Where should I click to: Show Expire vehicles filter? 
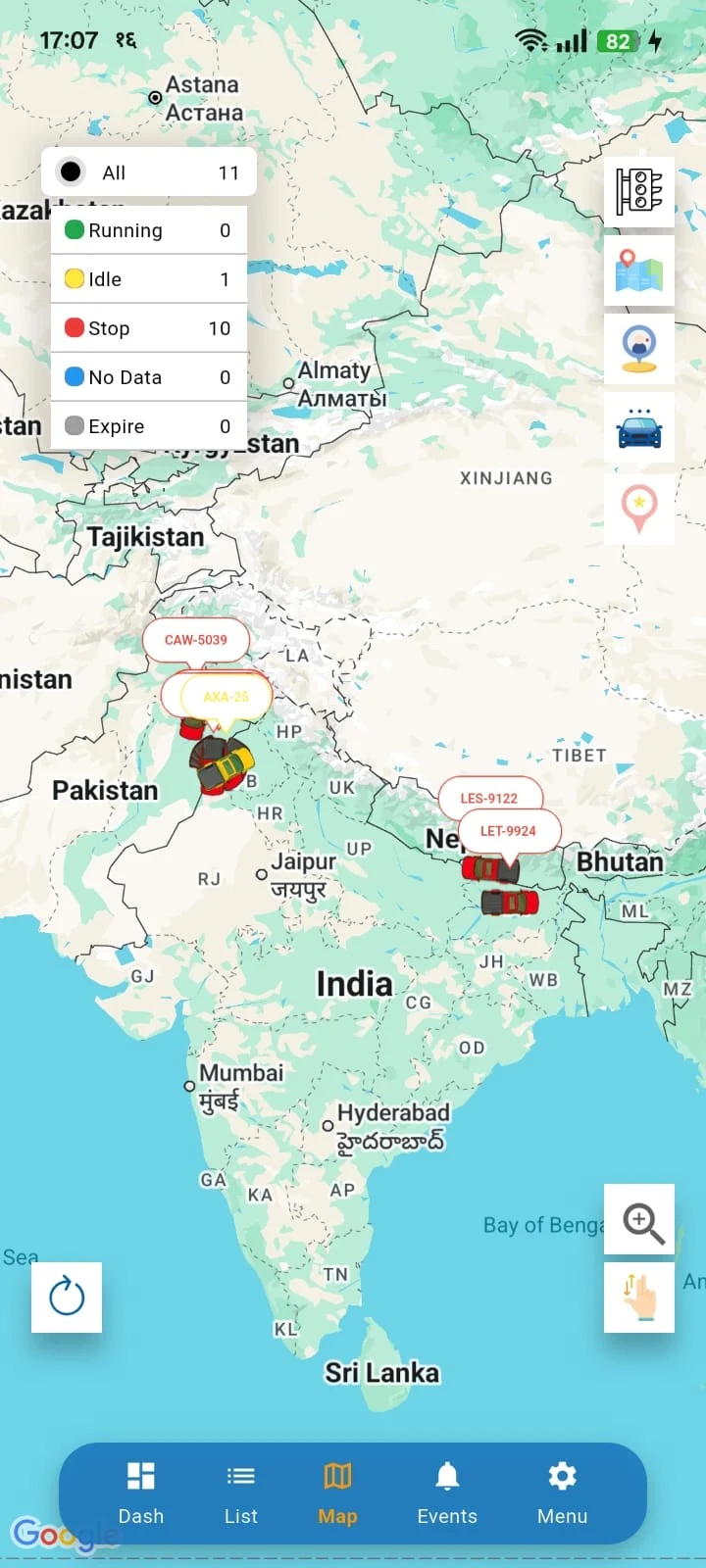click(148, 426)
